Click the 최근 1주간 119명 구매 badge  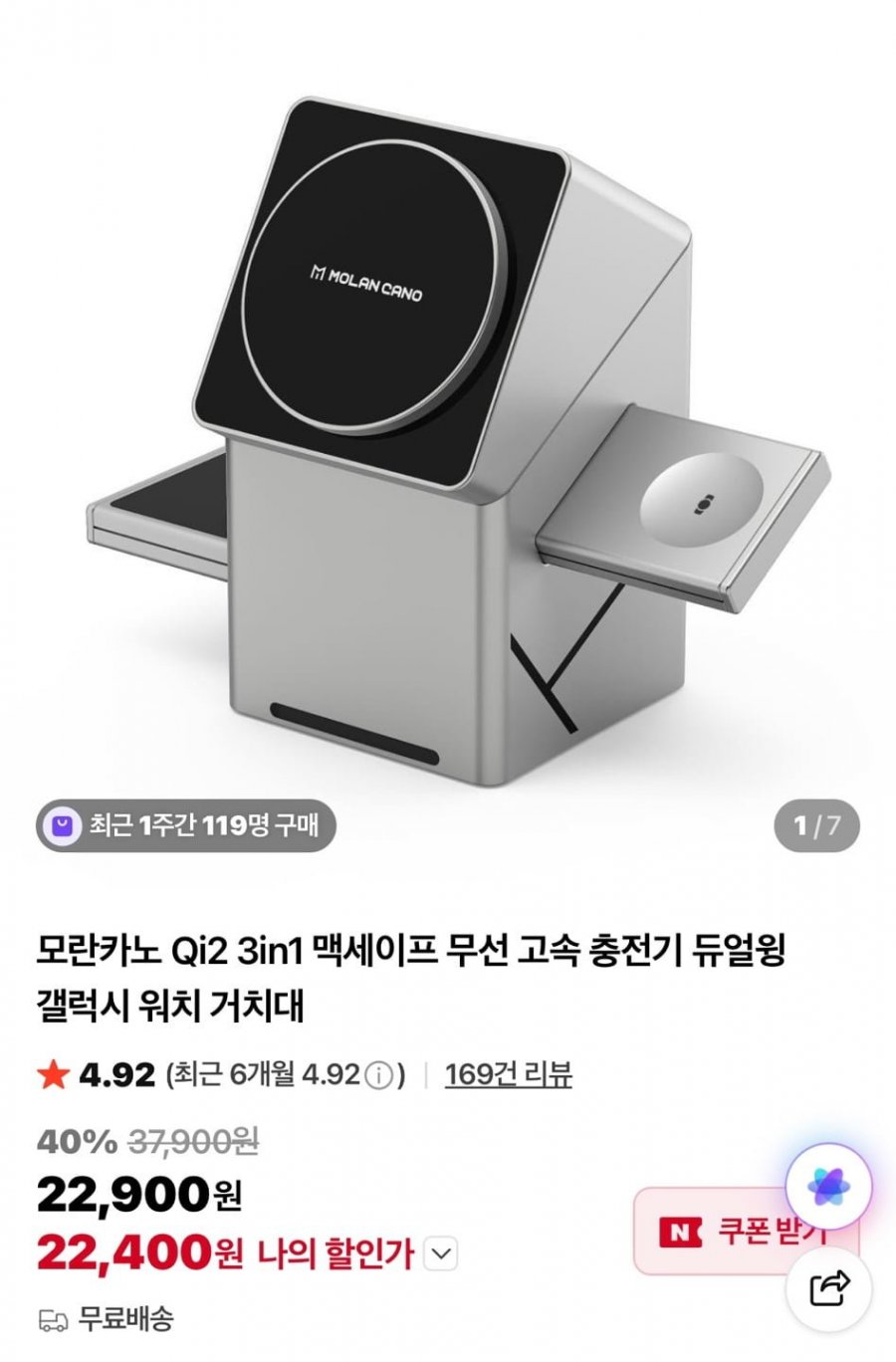189,824
